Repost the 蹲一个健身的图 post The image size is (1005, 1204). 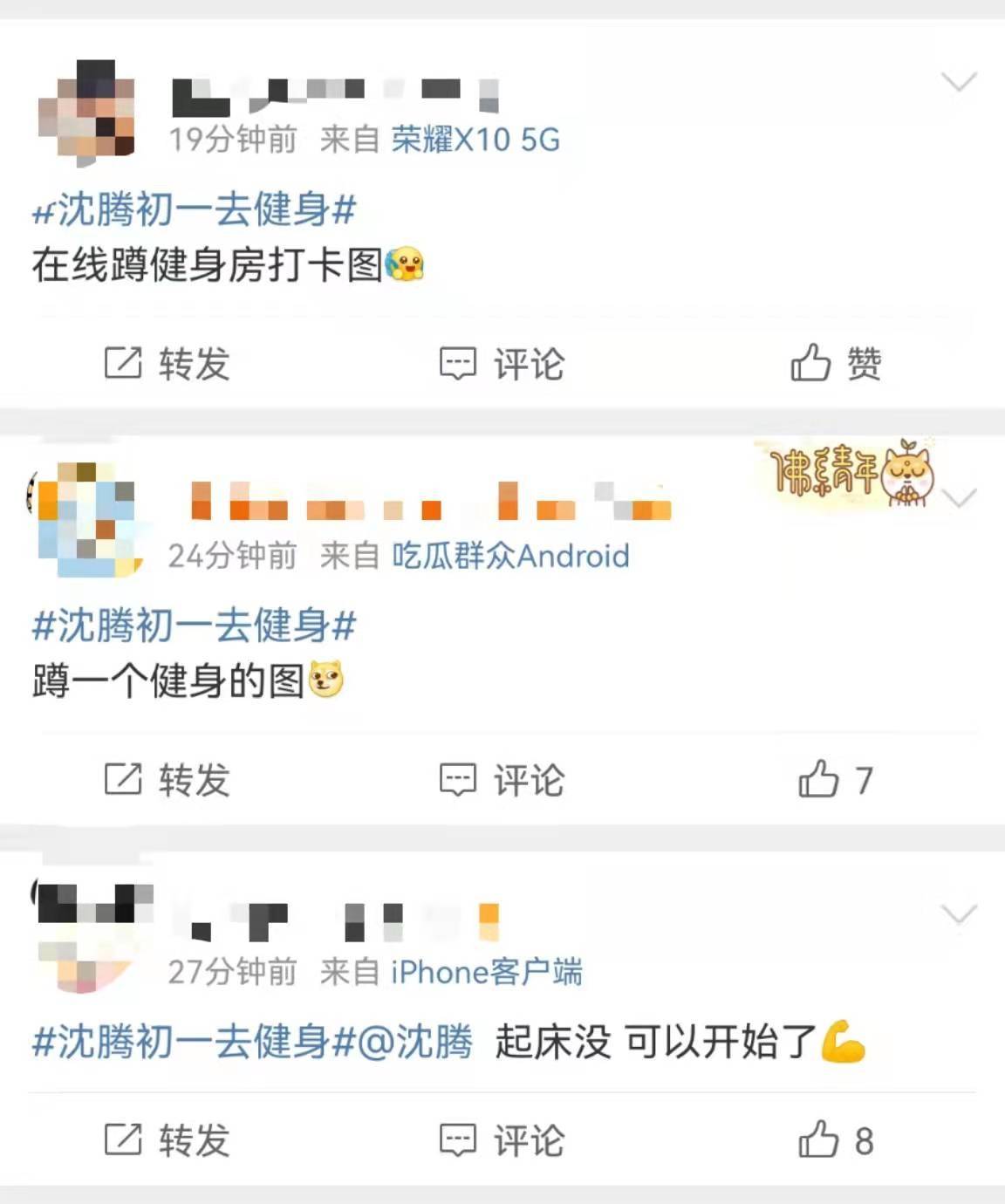point(167,779)
